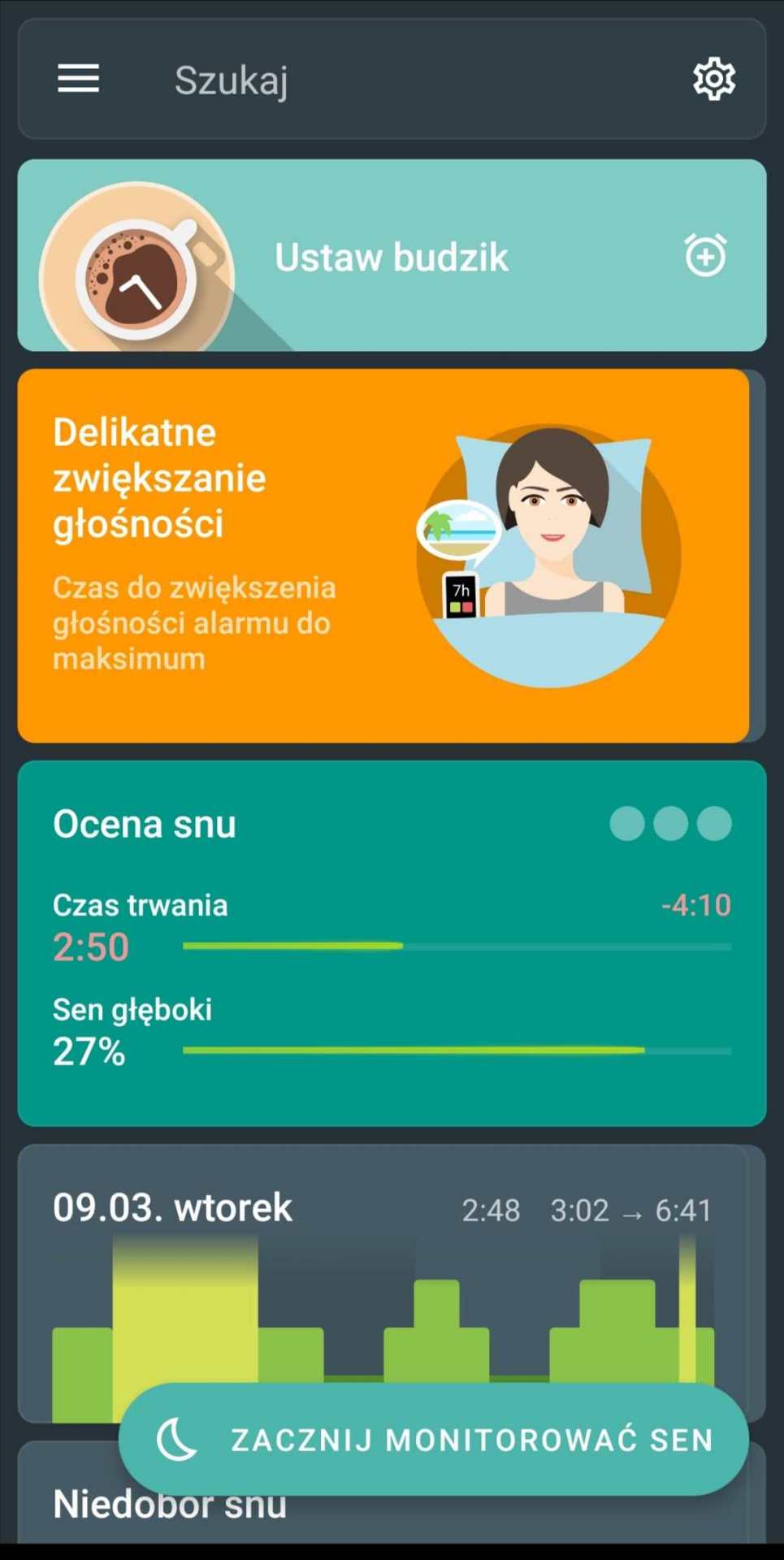The image size is (784, 1560).
Task: Add a new alarm with plus icon
Action: click(705, 257)
